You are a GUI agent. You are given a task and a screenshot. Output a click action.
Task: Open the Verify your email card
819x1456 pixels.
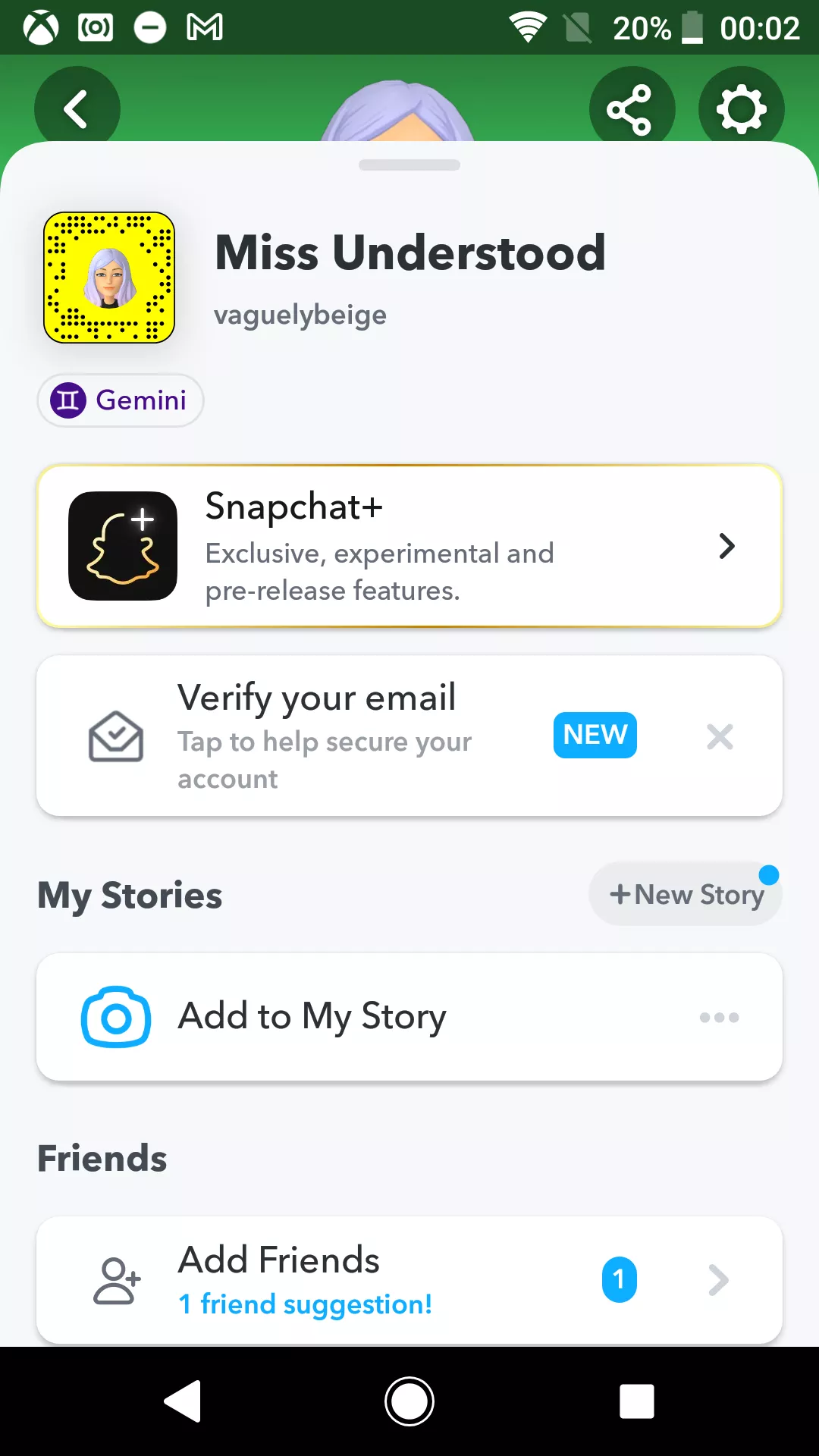pyautogui.click(x=326, y=736)
